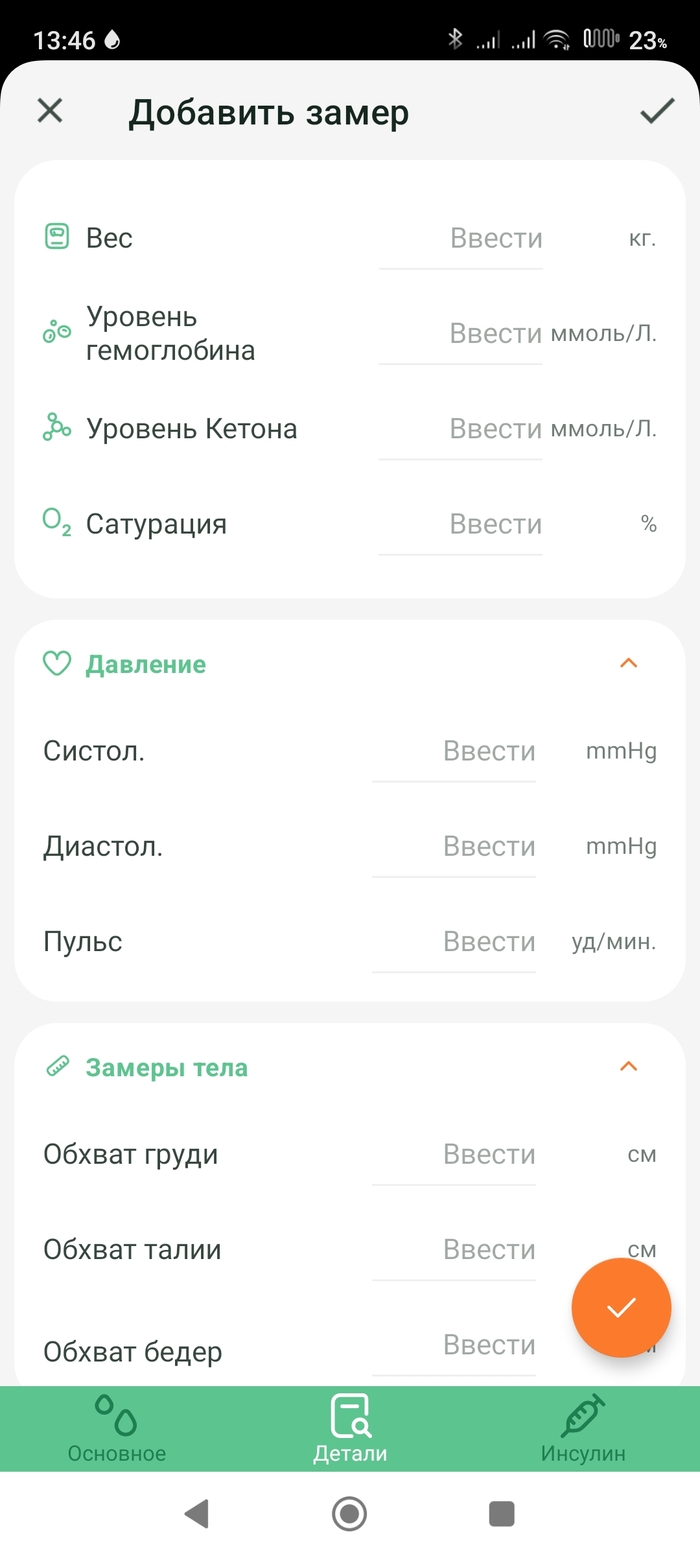Go to the Инсулин tab
Image resolution: width=700 pixels, height=1556 pixels.
(583, 1430)
